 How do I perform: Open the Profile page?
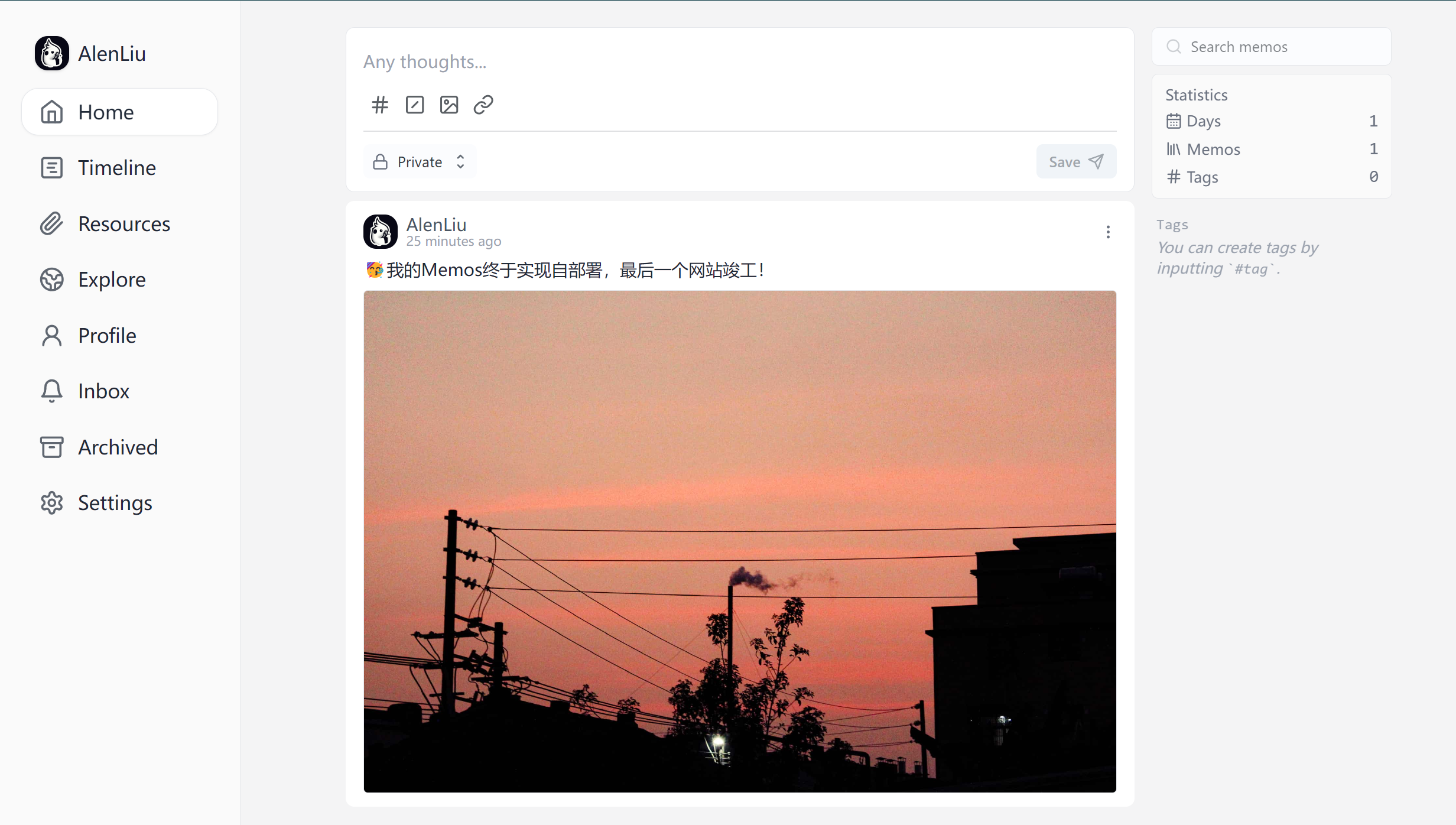[106, 336]
